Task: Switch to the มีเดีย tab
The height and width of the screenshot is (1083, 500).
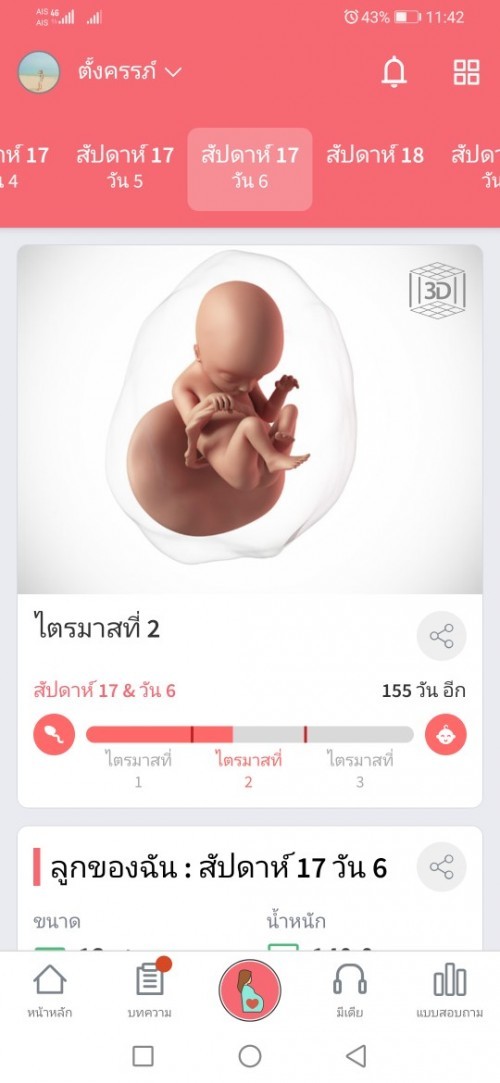Action: click(x=349, y=991)
